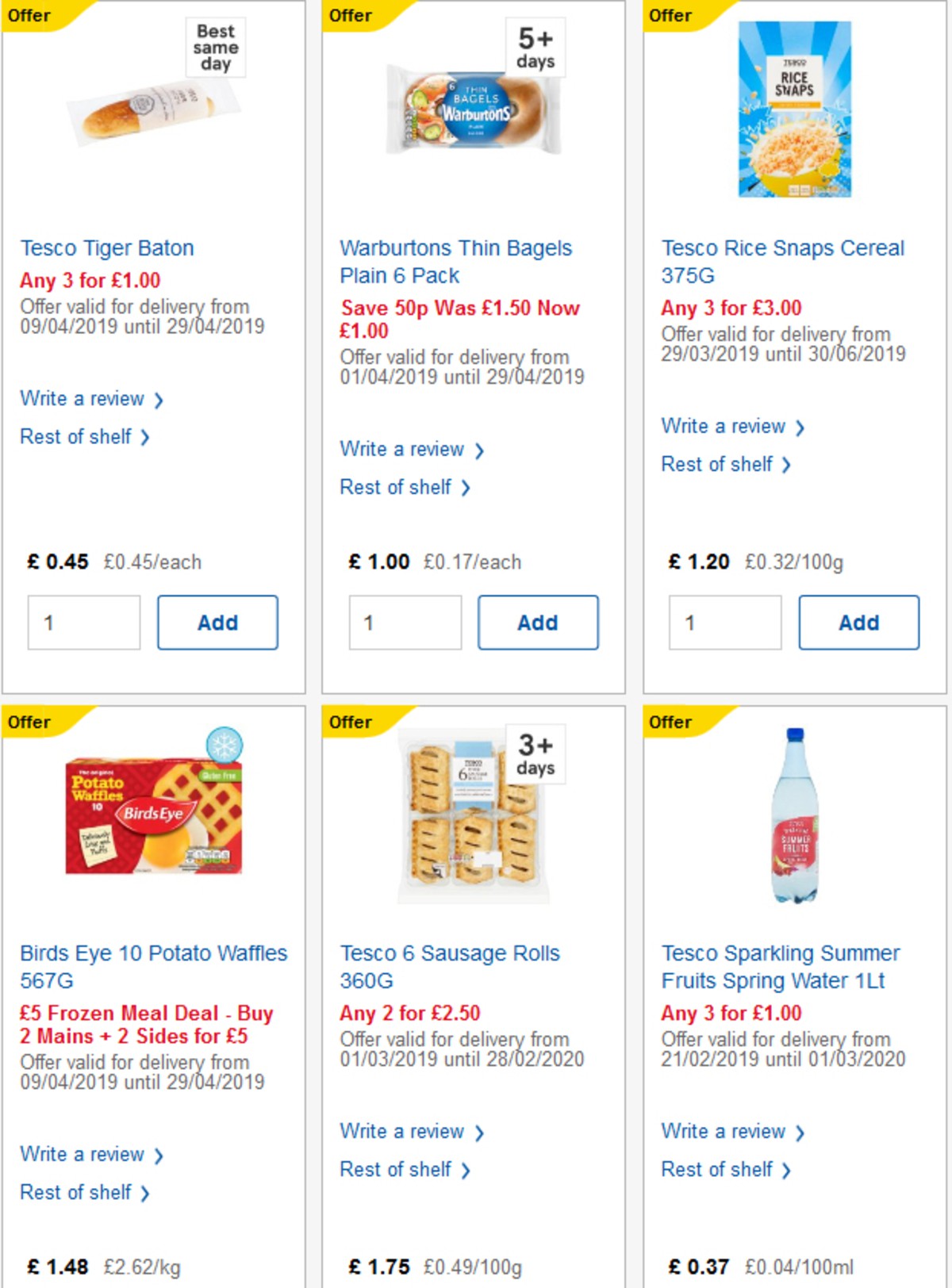Add Tesco Tiger Baton to basket
Viewport: 952px width, 1288px height.
pyautogui.click(x=217, y=623)
